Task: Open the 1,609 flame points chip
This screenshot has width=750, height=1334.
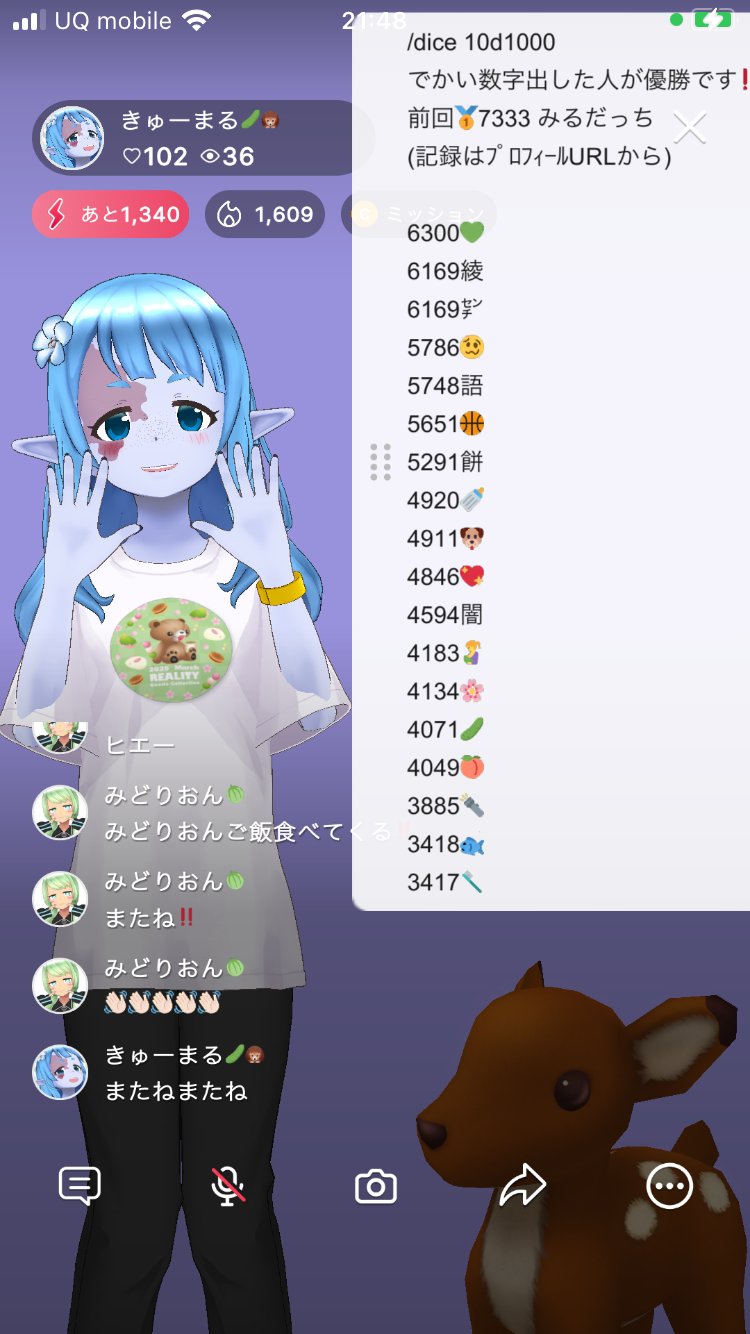Action: pyautogui.click(x=265, y=214)
